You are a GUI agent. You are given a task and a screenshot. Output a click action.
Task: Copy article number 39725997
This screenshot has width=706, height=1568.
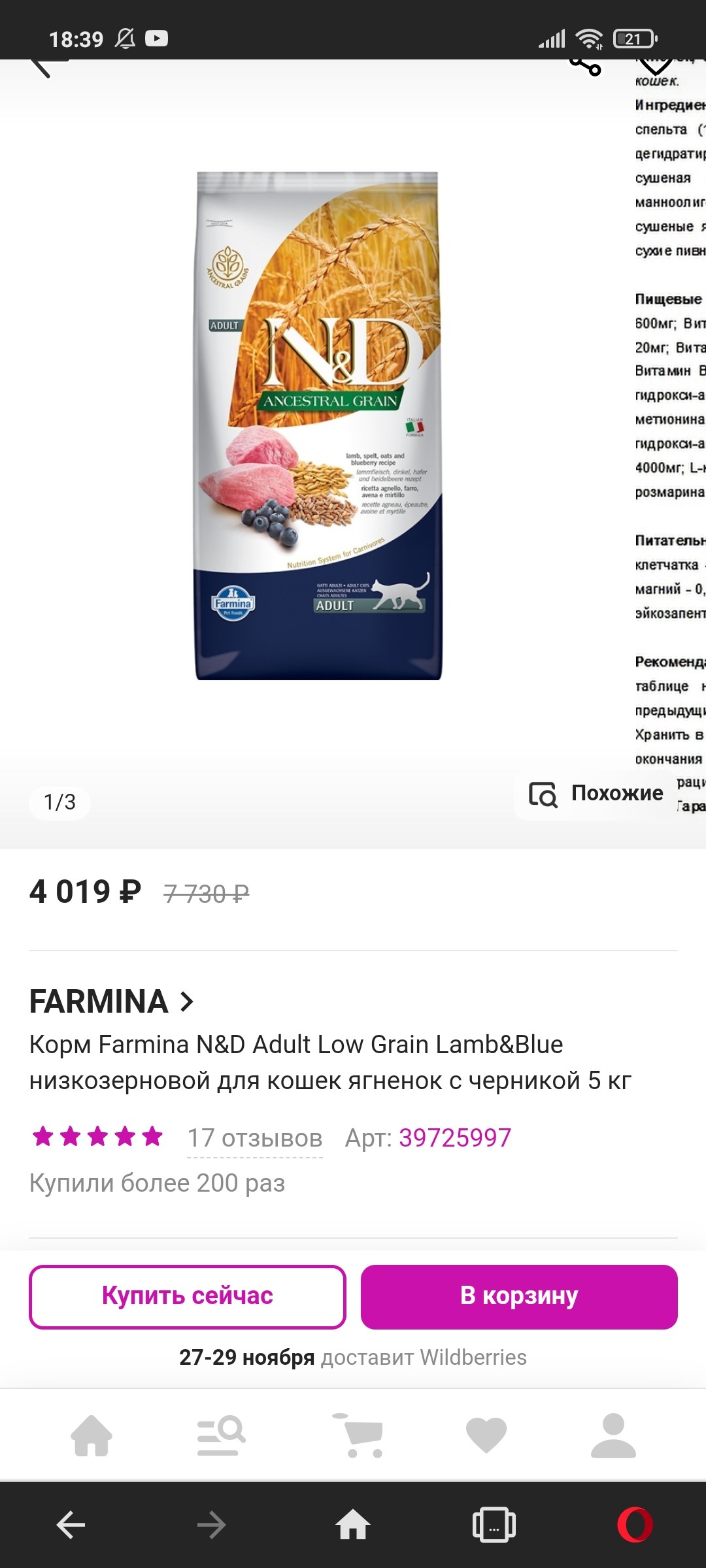455,1138
